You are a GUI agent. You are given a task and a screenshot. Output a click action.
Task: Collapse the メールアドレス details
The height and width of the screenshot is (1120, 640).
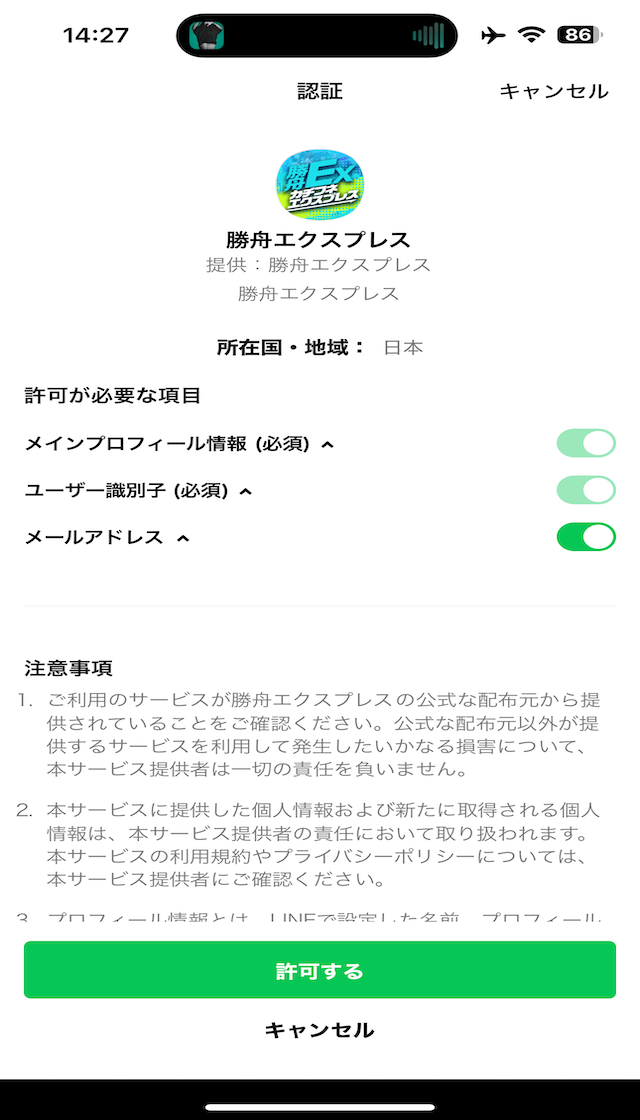tap(183, 538)
